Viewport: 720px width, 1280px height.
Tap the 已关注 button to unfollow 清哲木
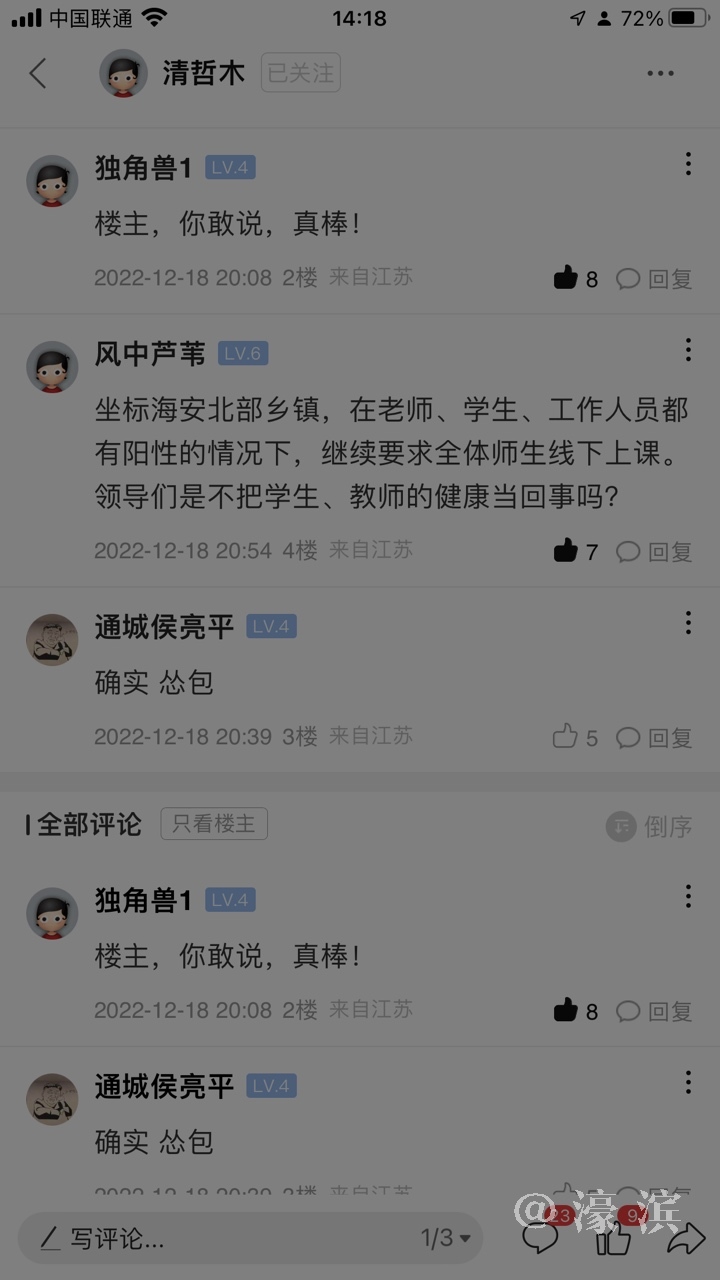[x=301, y=73]
